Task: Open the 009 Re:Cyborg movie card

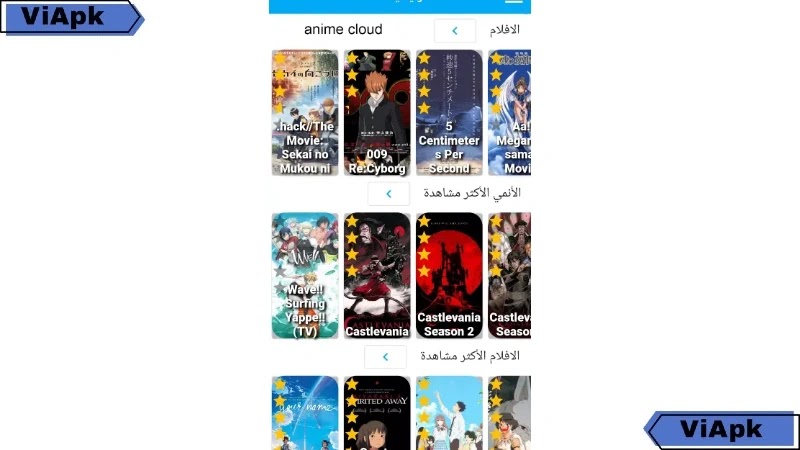Action: (377, 112)
